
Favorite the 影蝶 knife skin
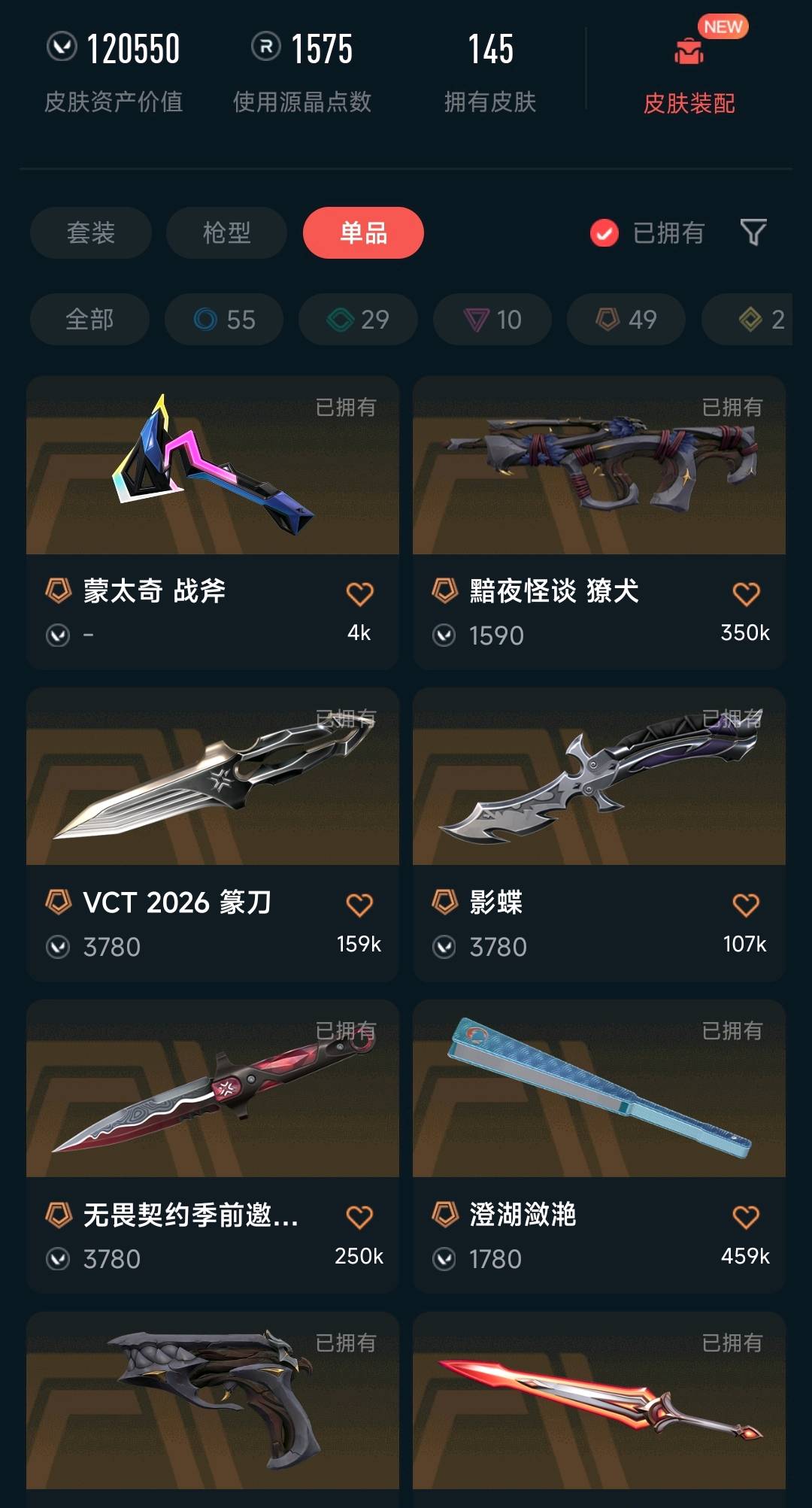746,905
